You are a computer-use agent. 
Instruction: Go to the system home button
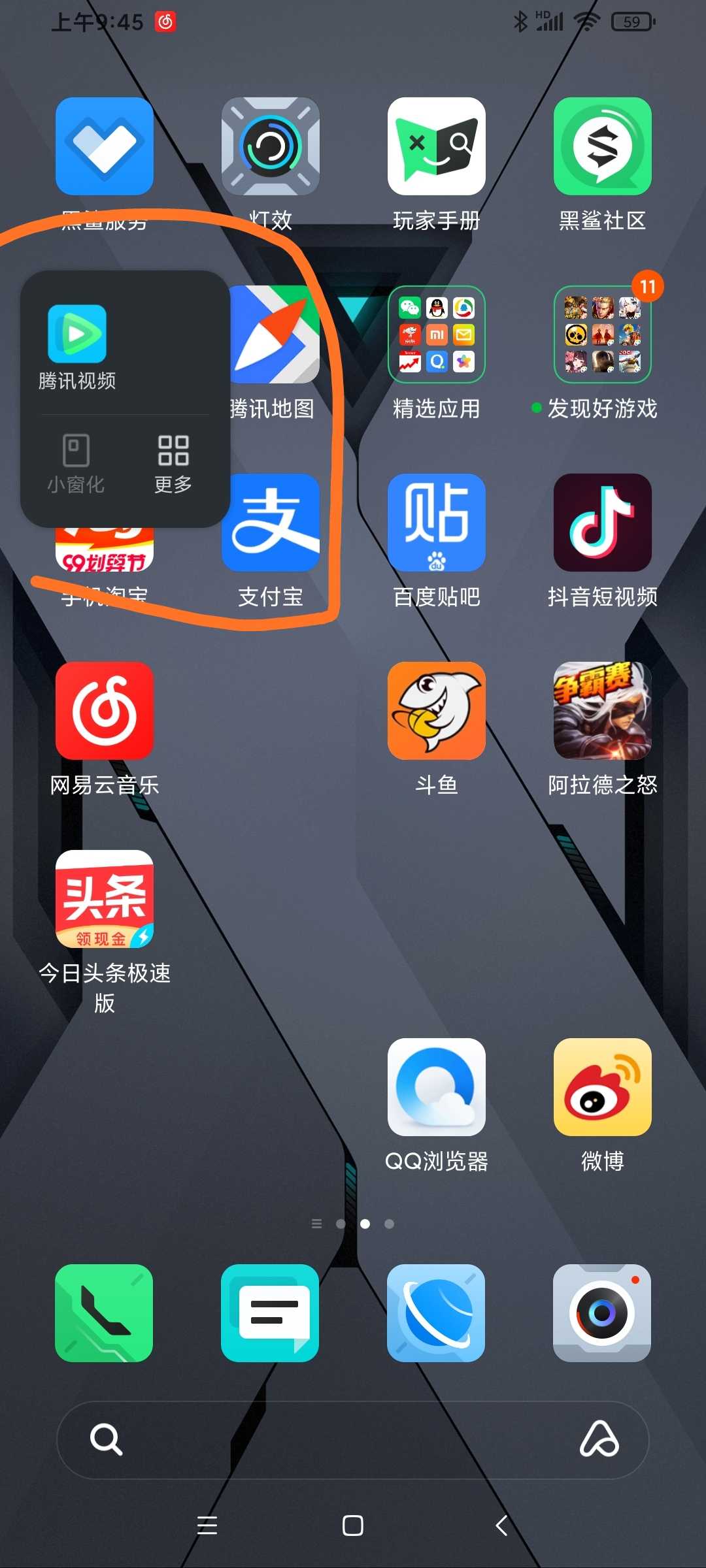(x=353, y=1526)
